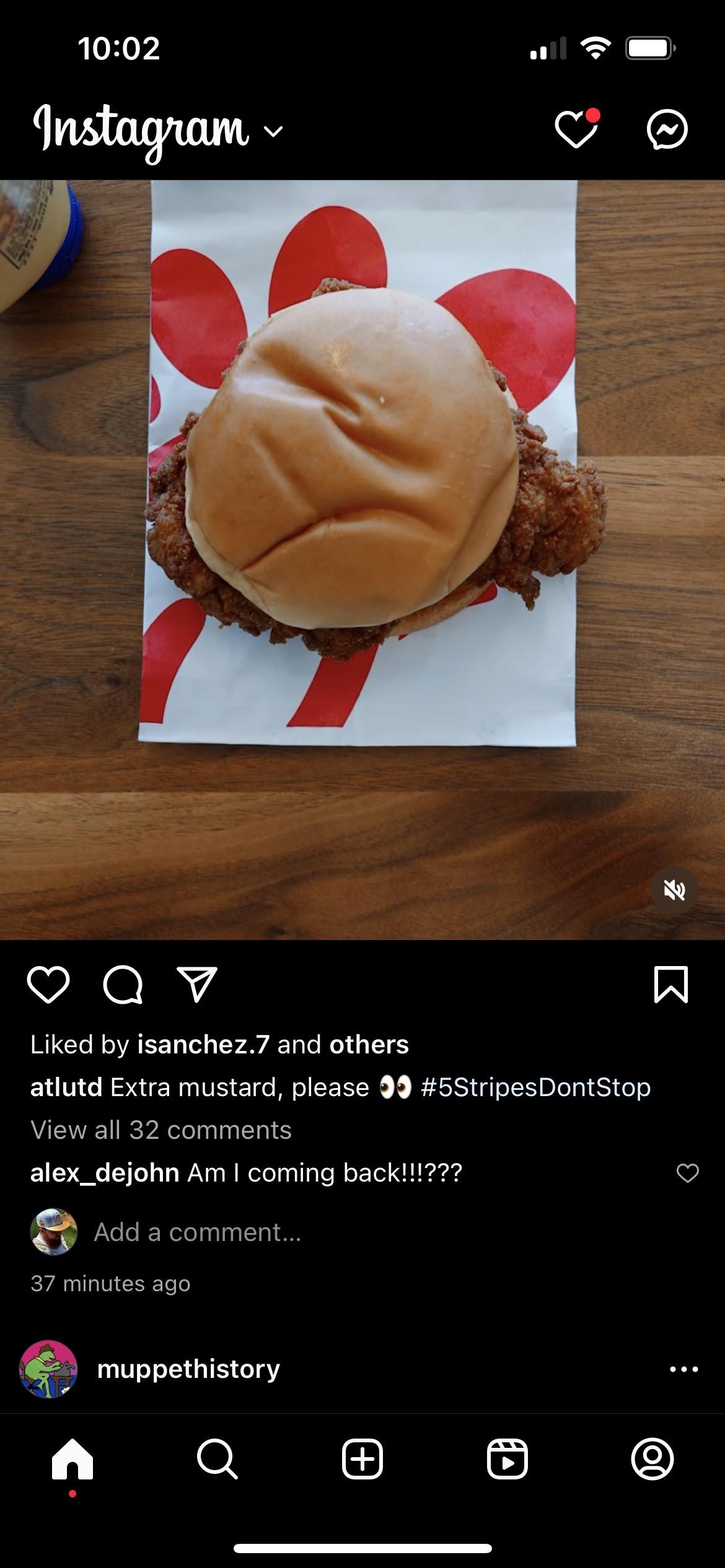725x1568 pixels.
Task: Open Messenger direct messages
Action: pyautogui.click(x=667, y=129)
